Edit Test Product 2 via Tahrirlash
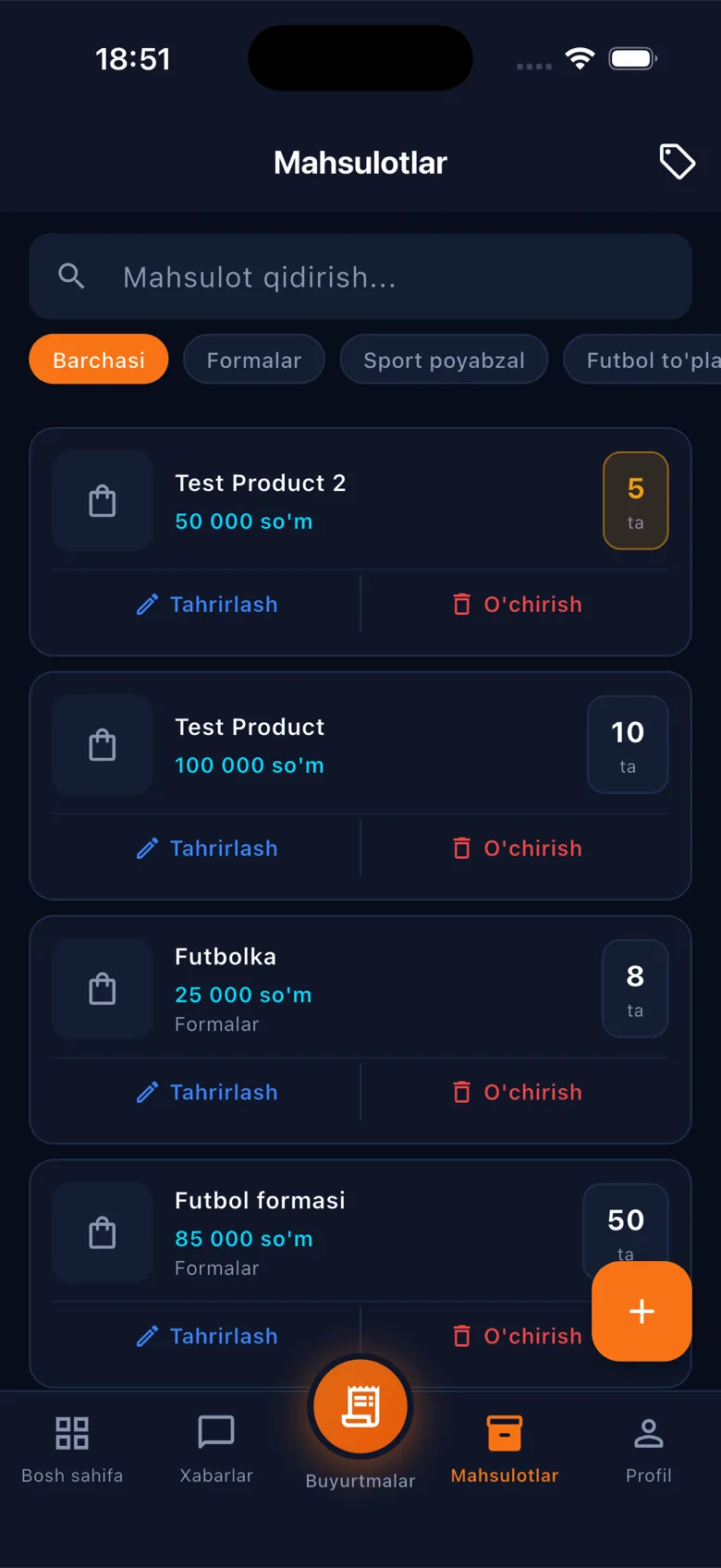Viewport: 721px width, 1568px height. [207, 604]
